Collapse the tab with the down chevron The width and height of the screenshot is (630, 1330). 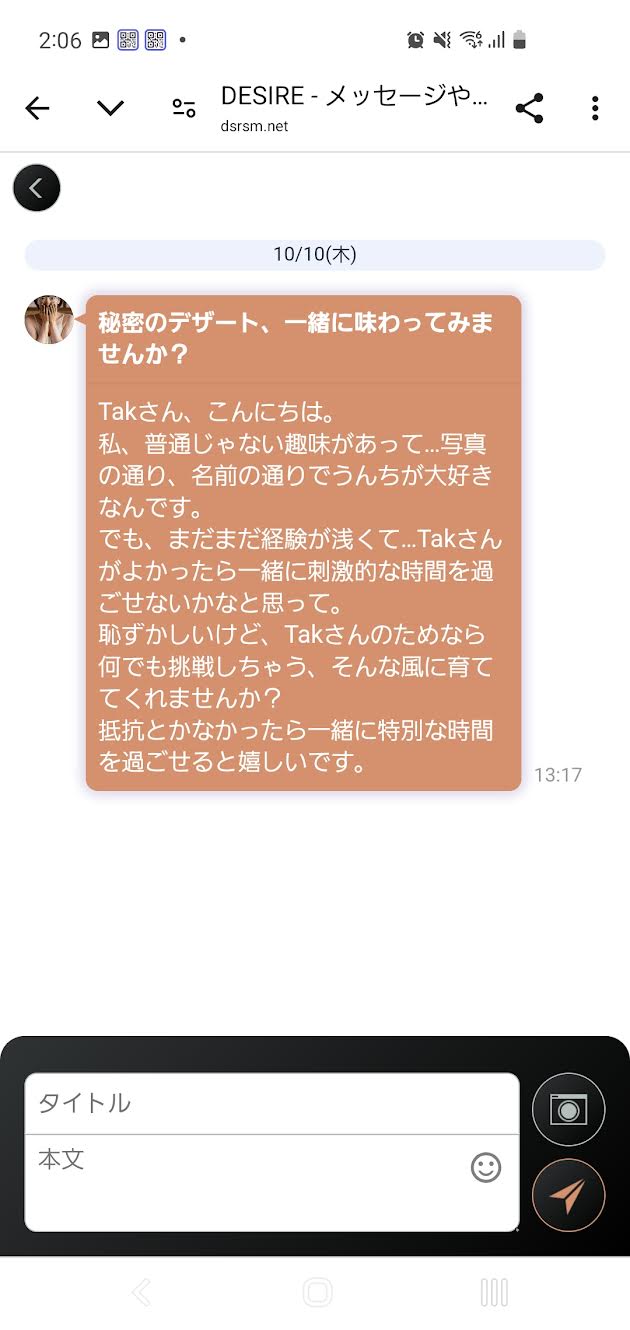coord(110,108)
